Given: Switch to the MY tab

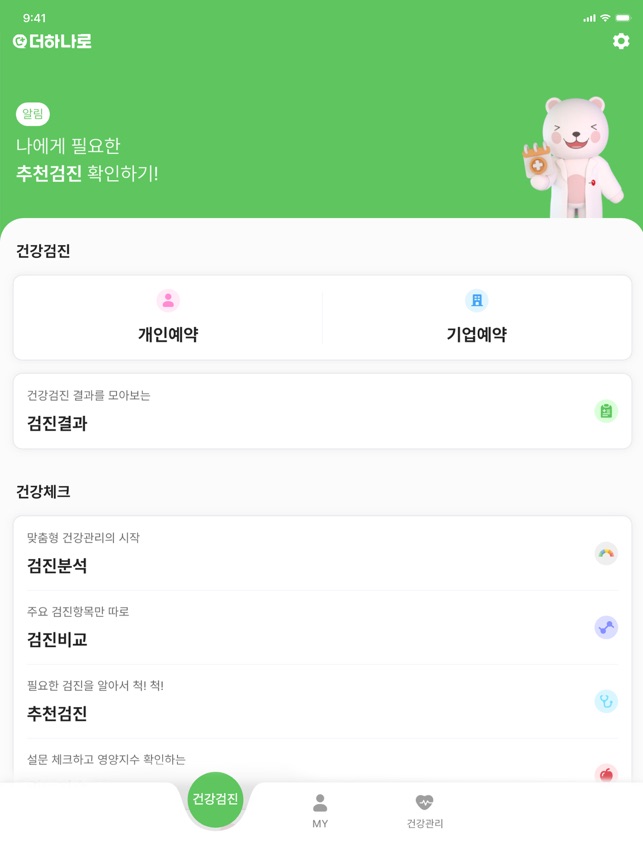Looking at the screenshot, I should click(320, 811).
